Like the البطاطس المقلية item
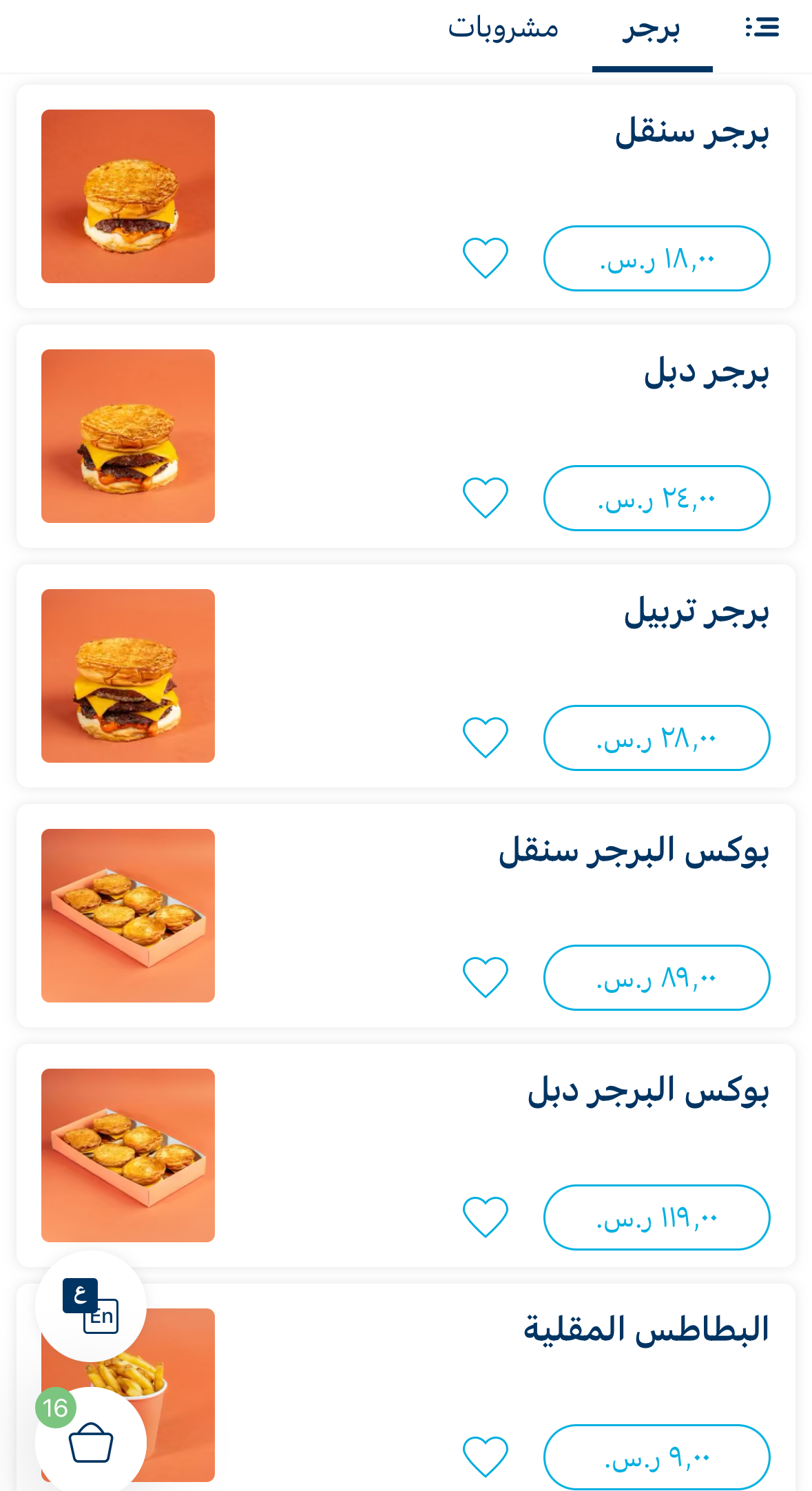Image resolution: width=812 pixels, height=1491 pixels. (485, 1457)
